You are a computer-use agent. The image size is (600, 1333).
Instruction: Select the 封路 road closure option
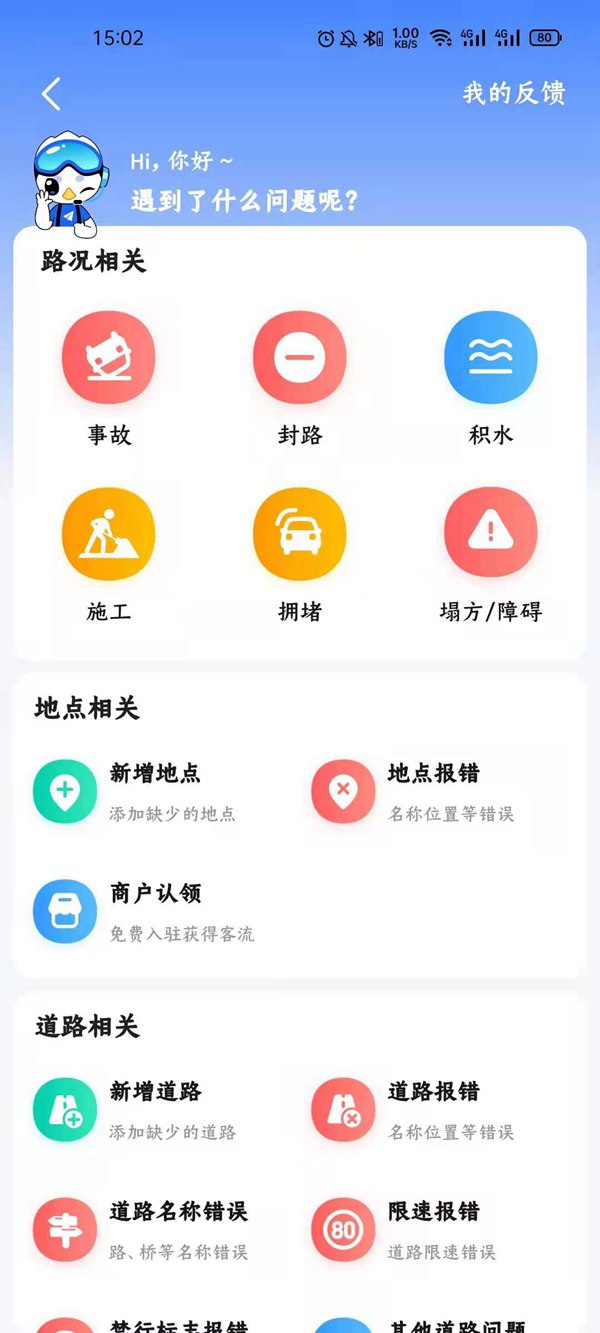tap(300, 378)
